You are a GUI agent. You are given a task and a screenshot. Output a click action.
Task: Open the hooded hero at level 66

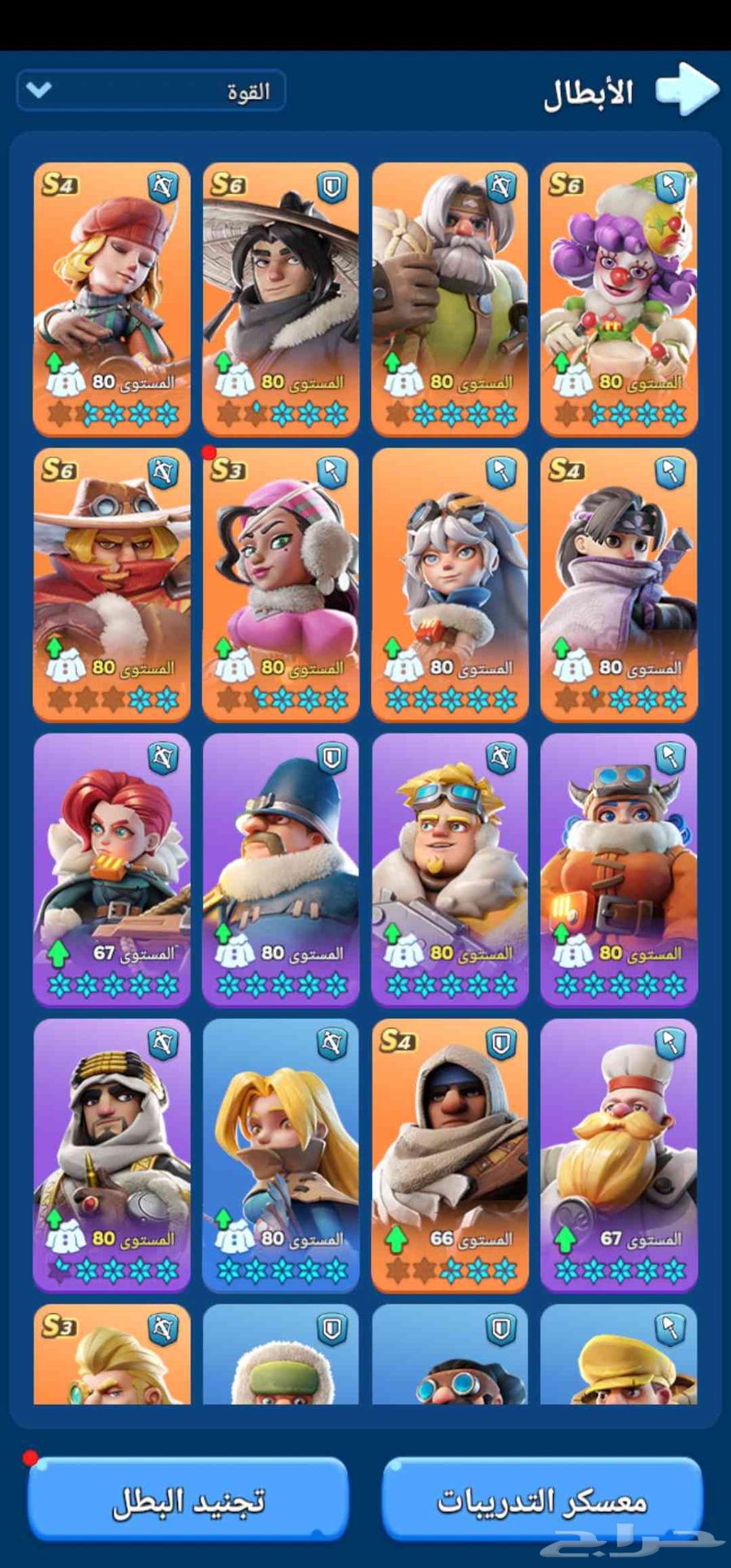point(449,1154)
